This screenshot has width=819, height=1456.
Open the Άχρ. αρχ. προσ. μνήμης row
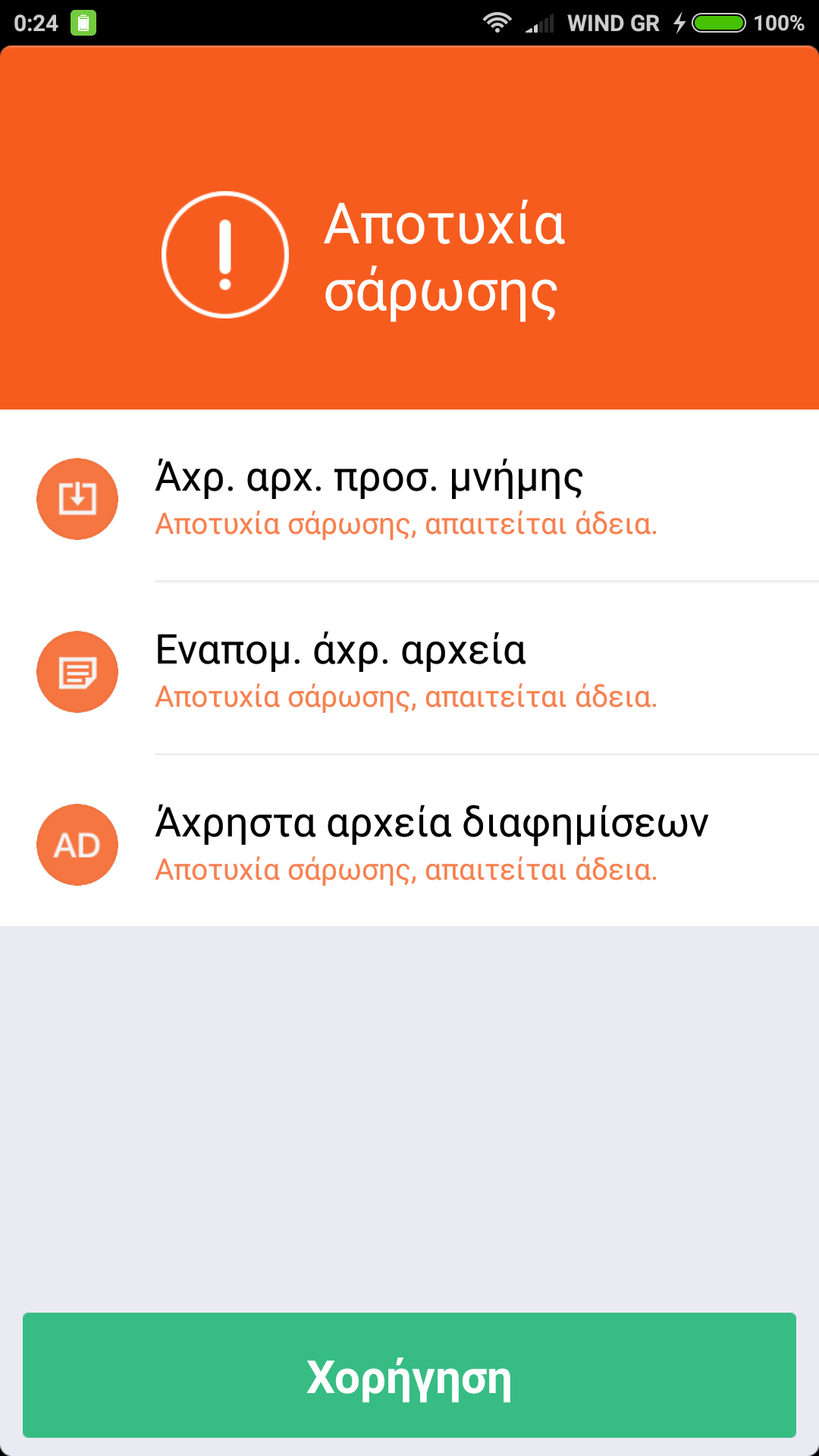click(409, 497)
